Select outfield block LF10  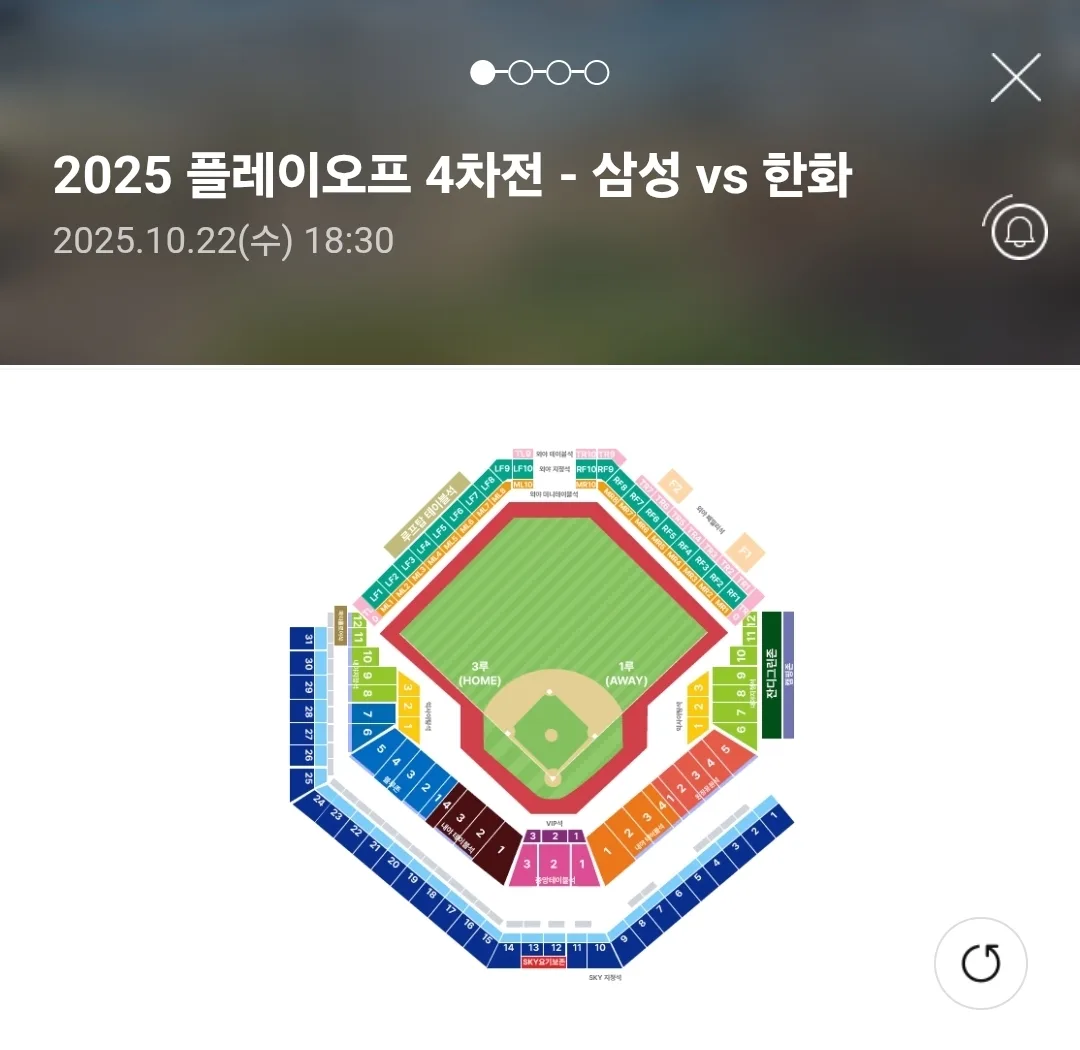(x=523, y=469)
